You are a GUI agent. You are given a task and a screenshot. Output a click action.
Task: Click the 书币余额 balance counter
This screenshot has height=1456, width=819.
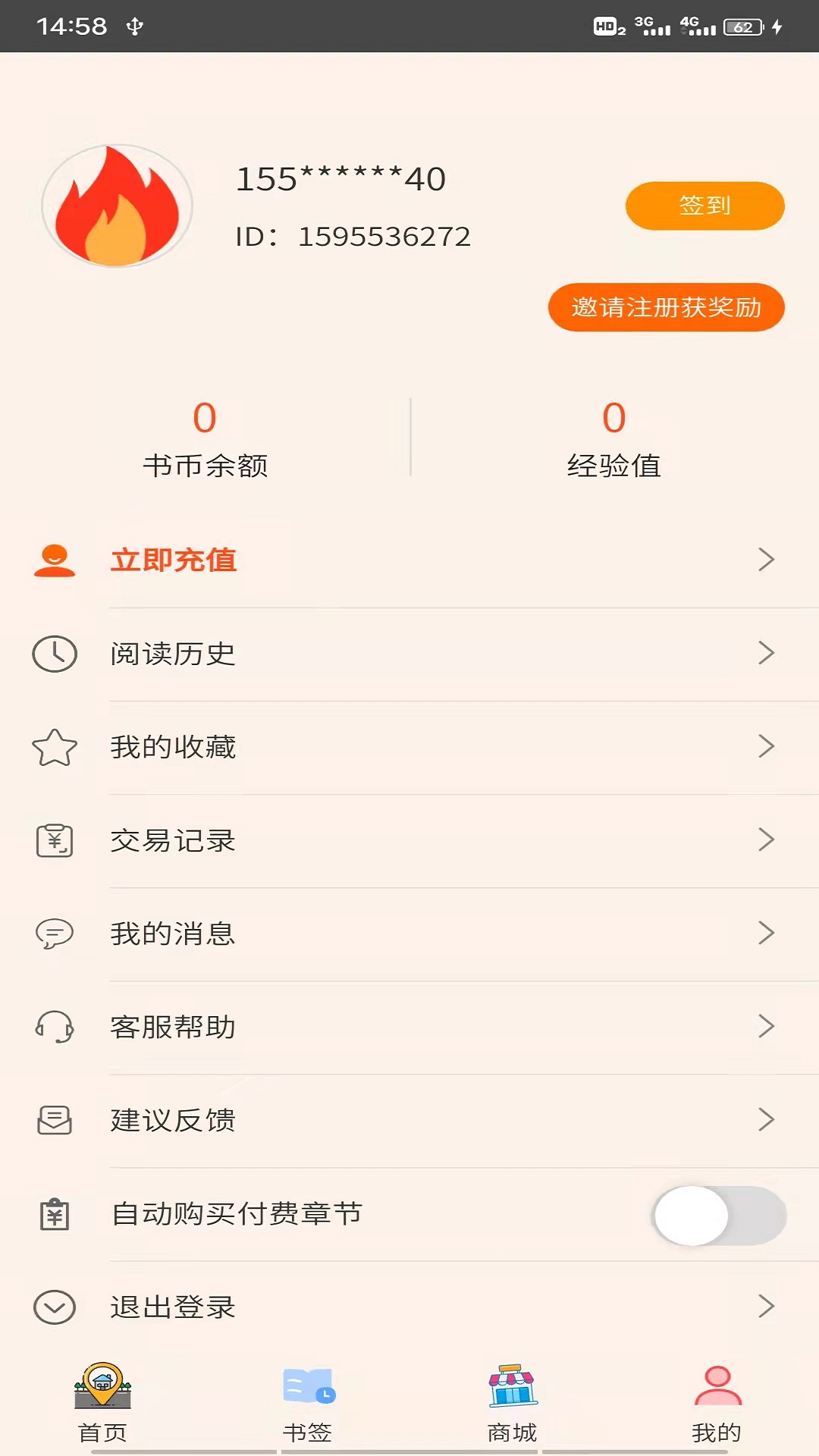tap(203, 440)
